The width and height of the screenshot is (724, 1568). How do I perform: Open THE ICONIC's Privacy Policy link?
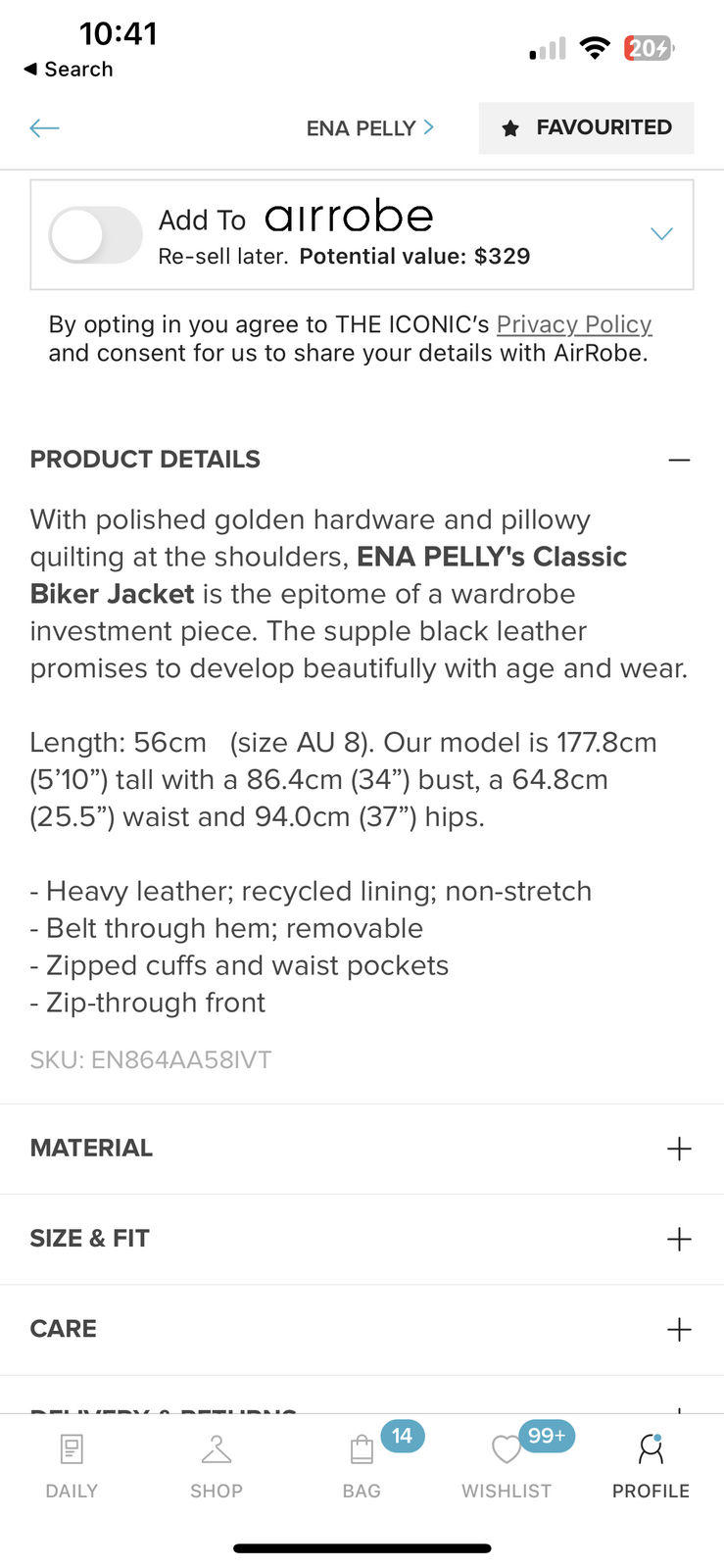[x=573, y=324]
